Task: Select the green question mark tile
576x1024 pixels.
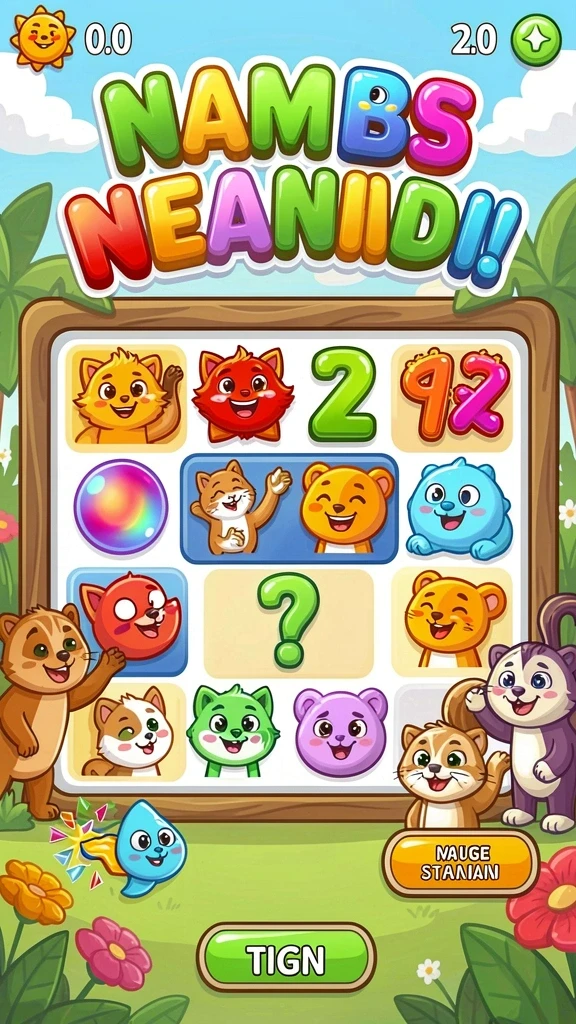Action: tap(289, 622)
